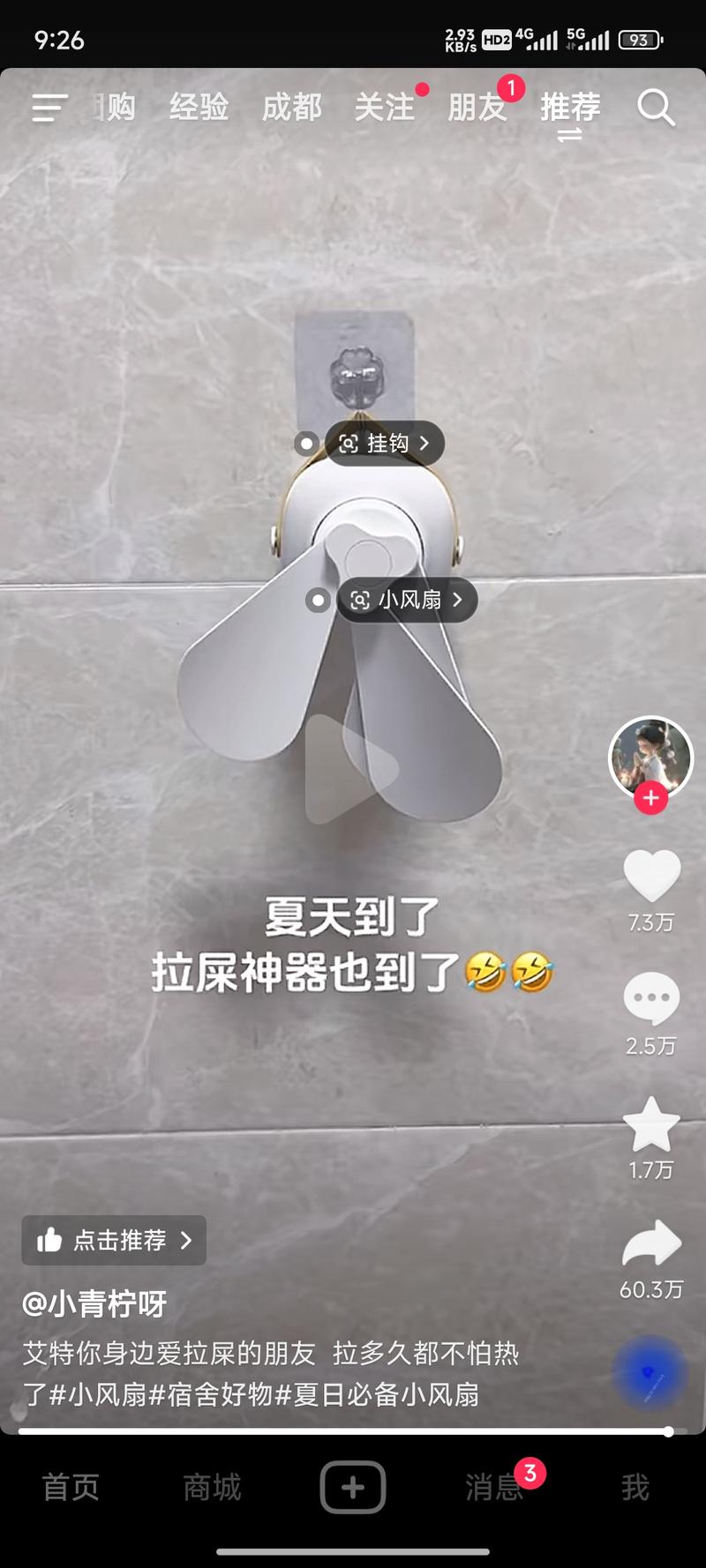Open the 消息 tab
Viewport: 706px width, 1568px height.
494,1488
